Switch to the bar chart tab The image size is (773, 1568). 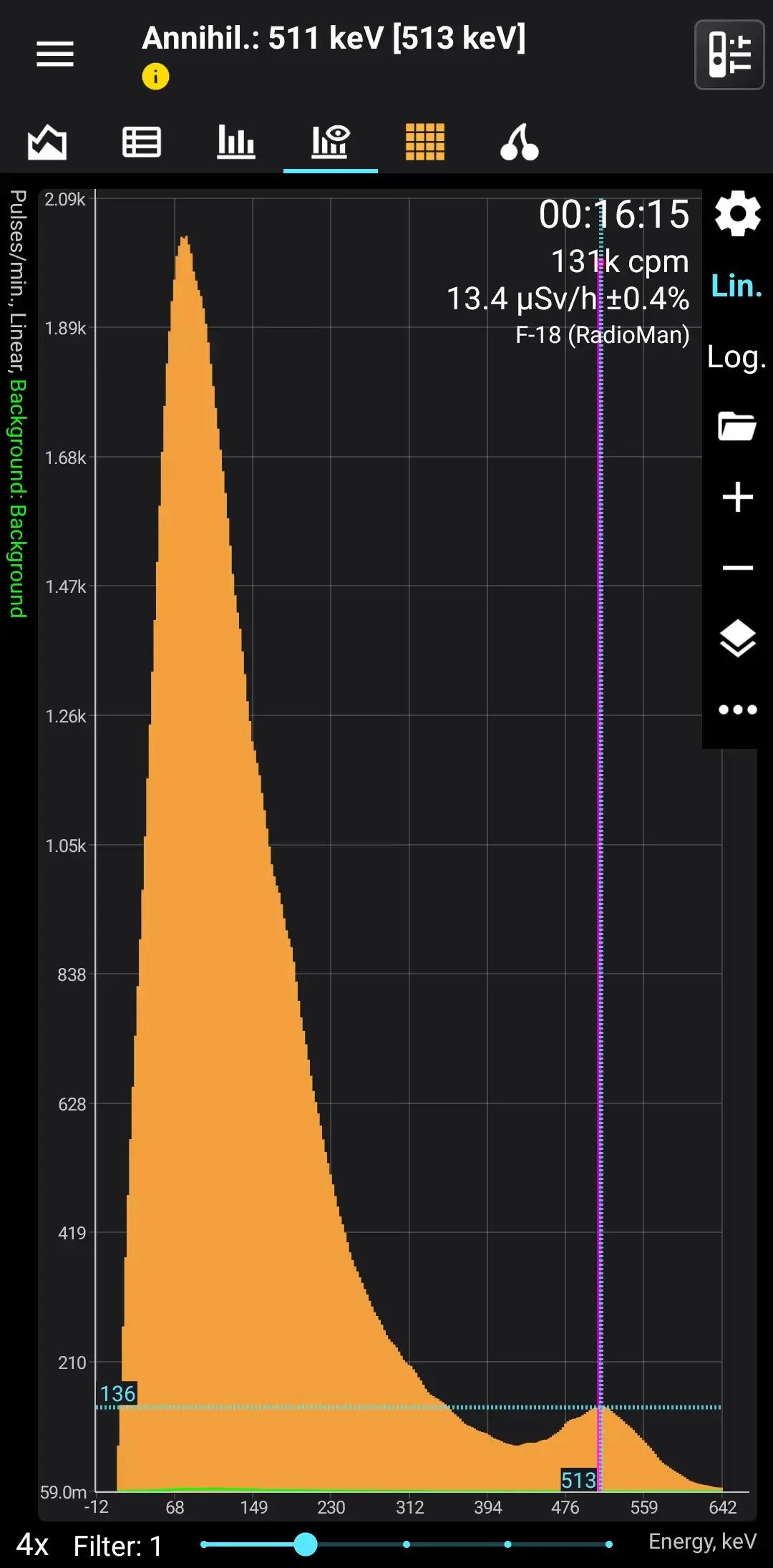coord(236,142)
